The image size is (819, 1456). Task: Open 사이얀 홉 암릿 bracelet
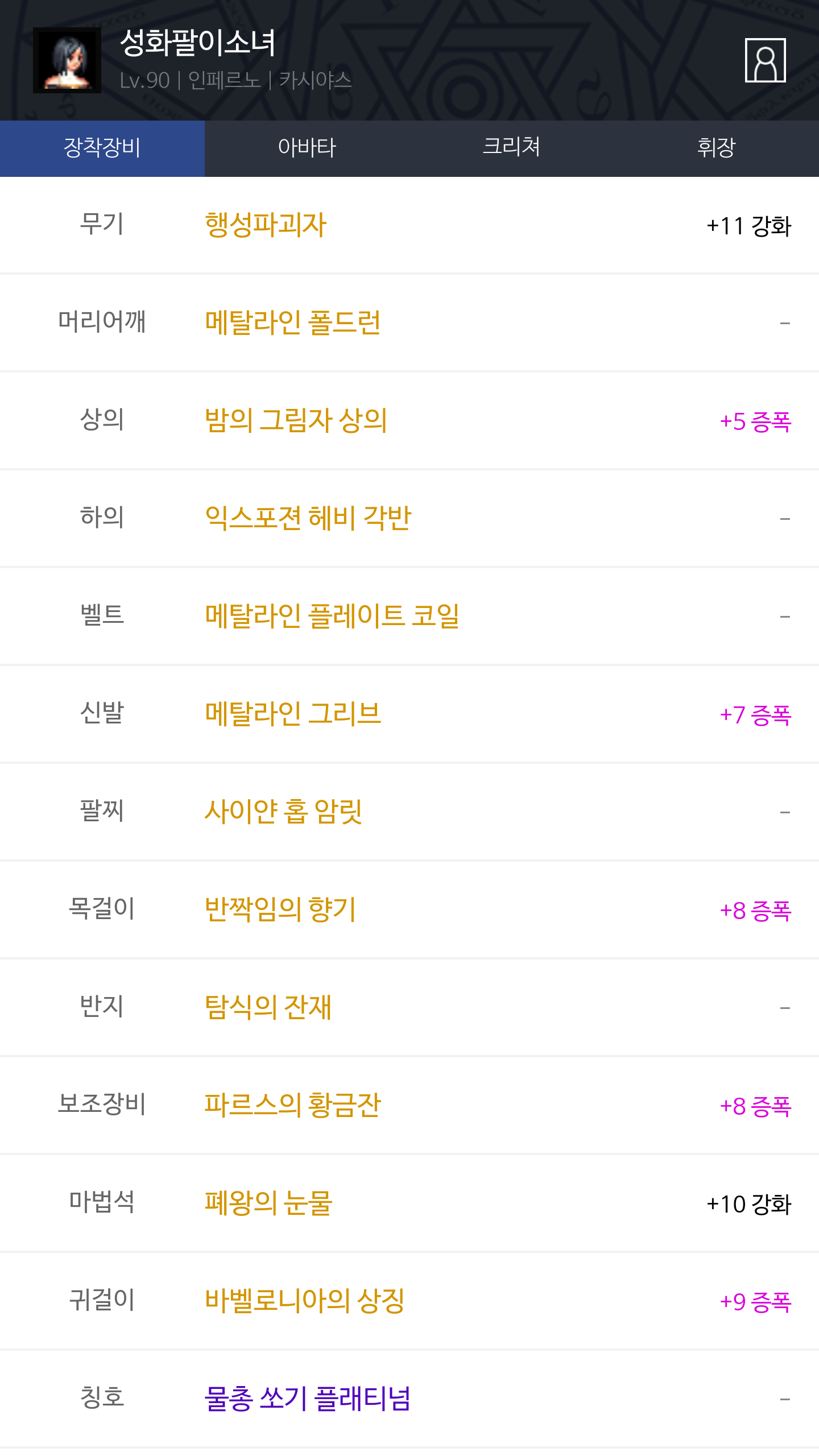[x=283, y=812]
